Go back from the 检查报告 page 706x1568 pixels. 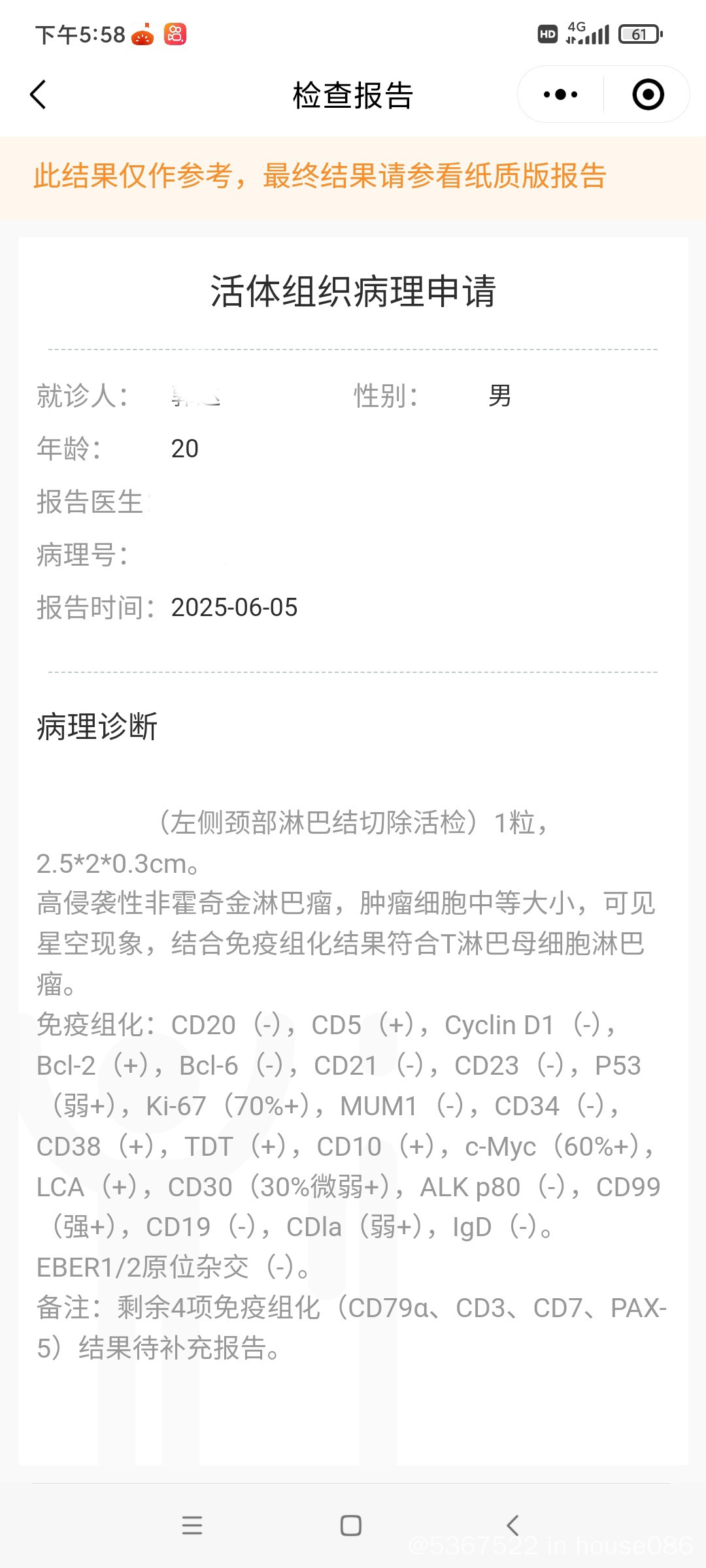pyautogui.click(x=39, y=95)
